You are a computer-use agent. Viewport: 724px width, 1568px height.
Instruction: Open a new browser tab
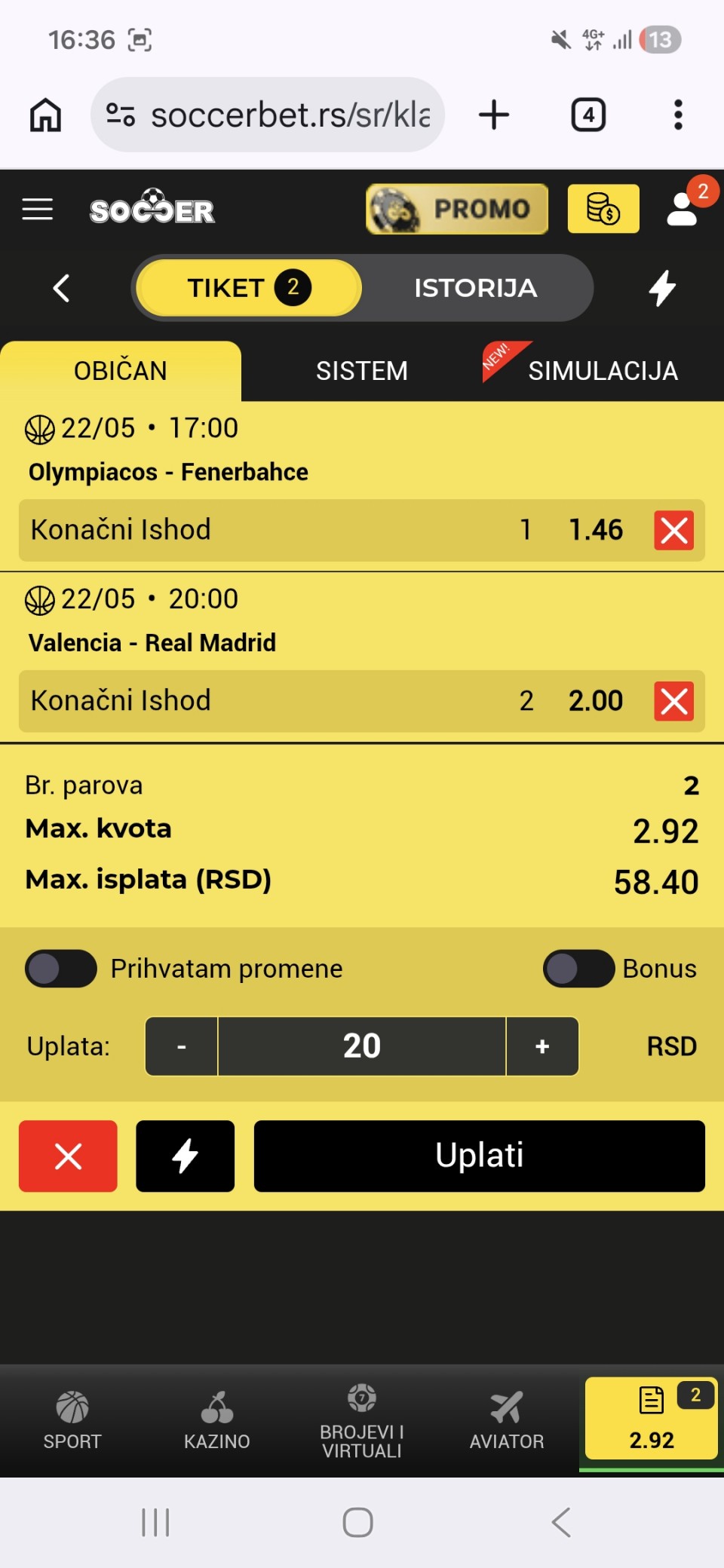(x=494, y=115)
